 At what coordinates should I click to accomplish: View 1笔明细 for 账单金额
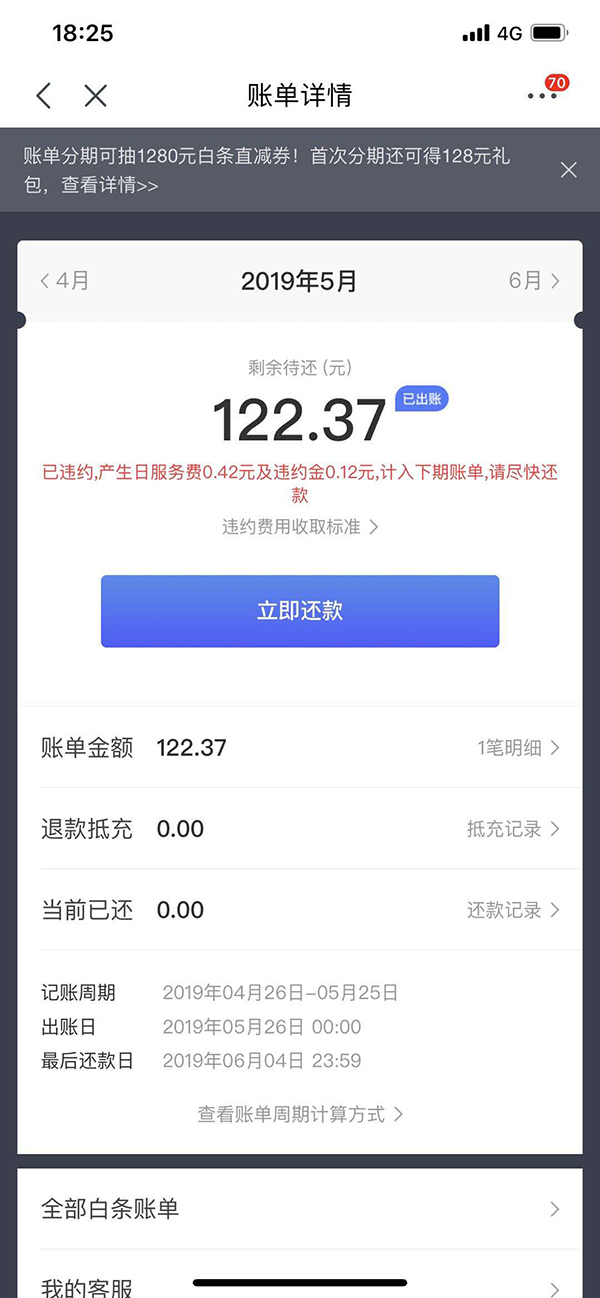[518, 747]
